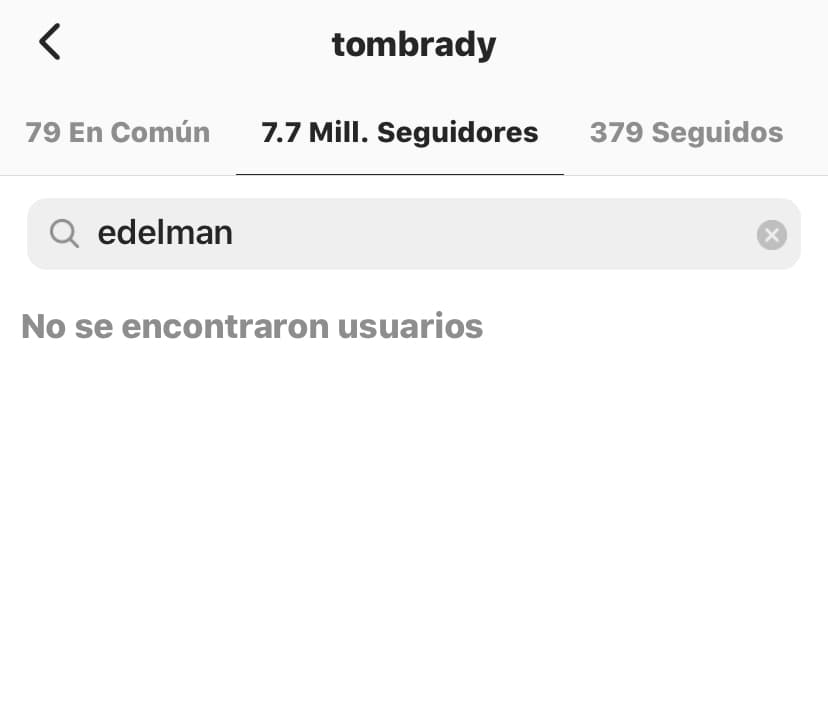
Task: Go back from tombrady's followers list
Action: (49, 43)
